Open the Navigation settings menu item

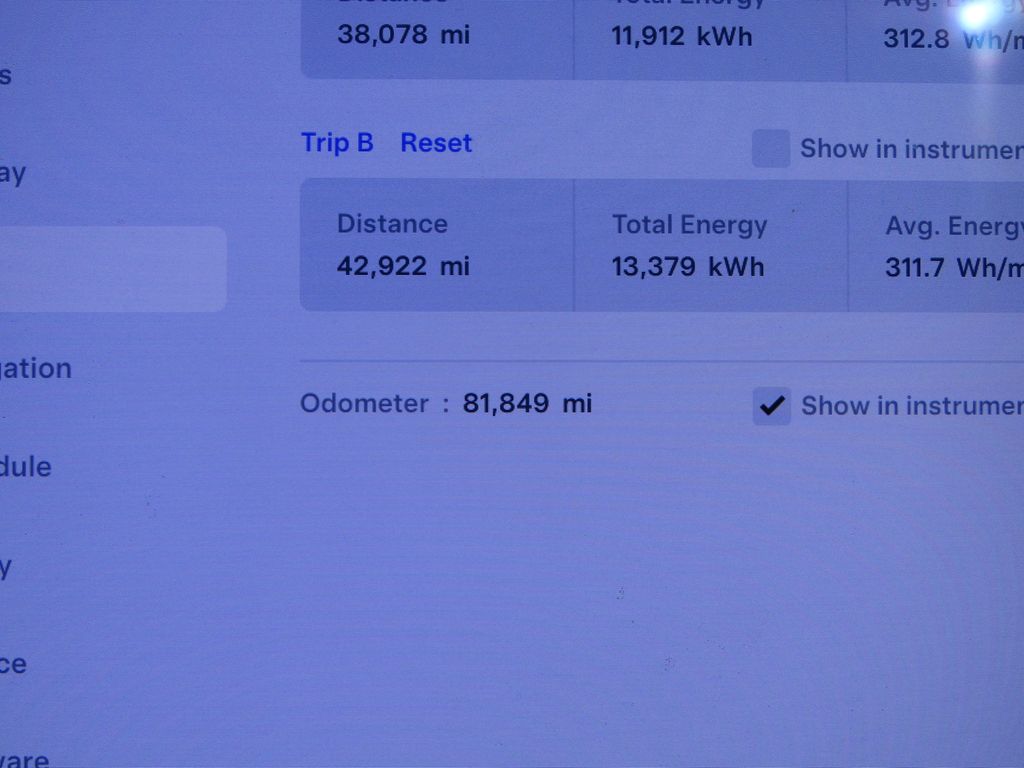pos(36,368)
